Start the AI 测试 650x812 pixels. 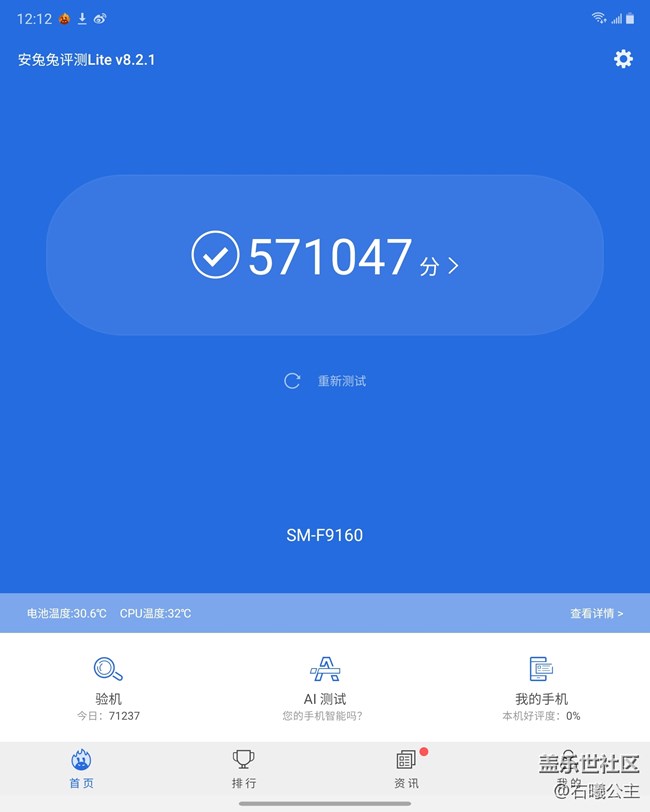(325, 686)
